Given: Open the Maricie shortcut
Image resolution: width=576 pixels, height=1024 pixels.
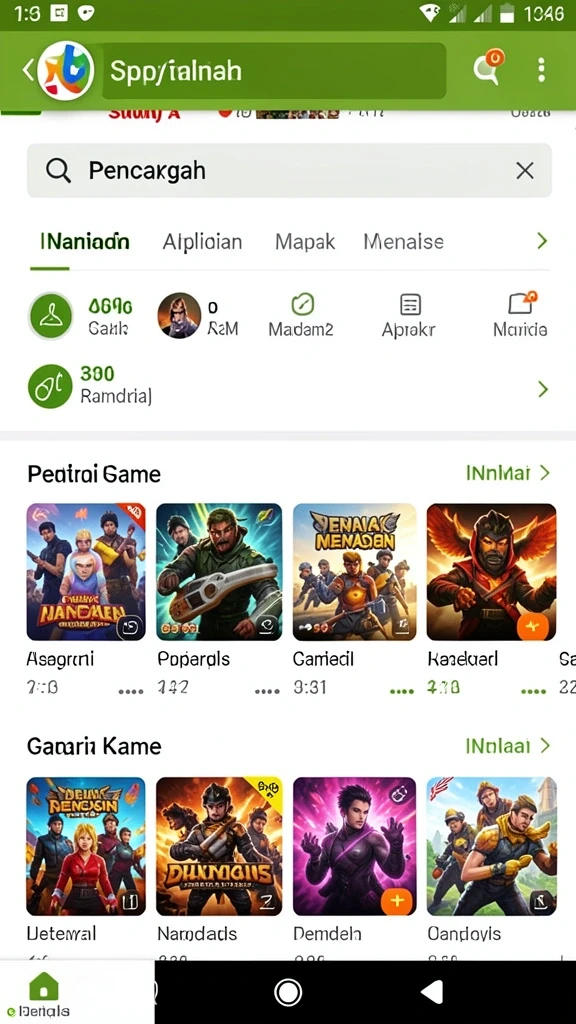Looking at the screenshot, I should [520, 315].
